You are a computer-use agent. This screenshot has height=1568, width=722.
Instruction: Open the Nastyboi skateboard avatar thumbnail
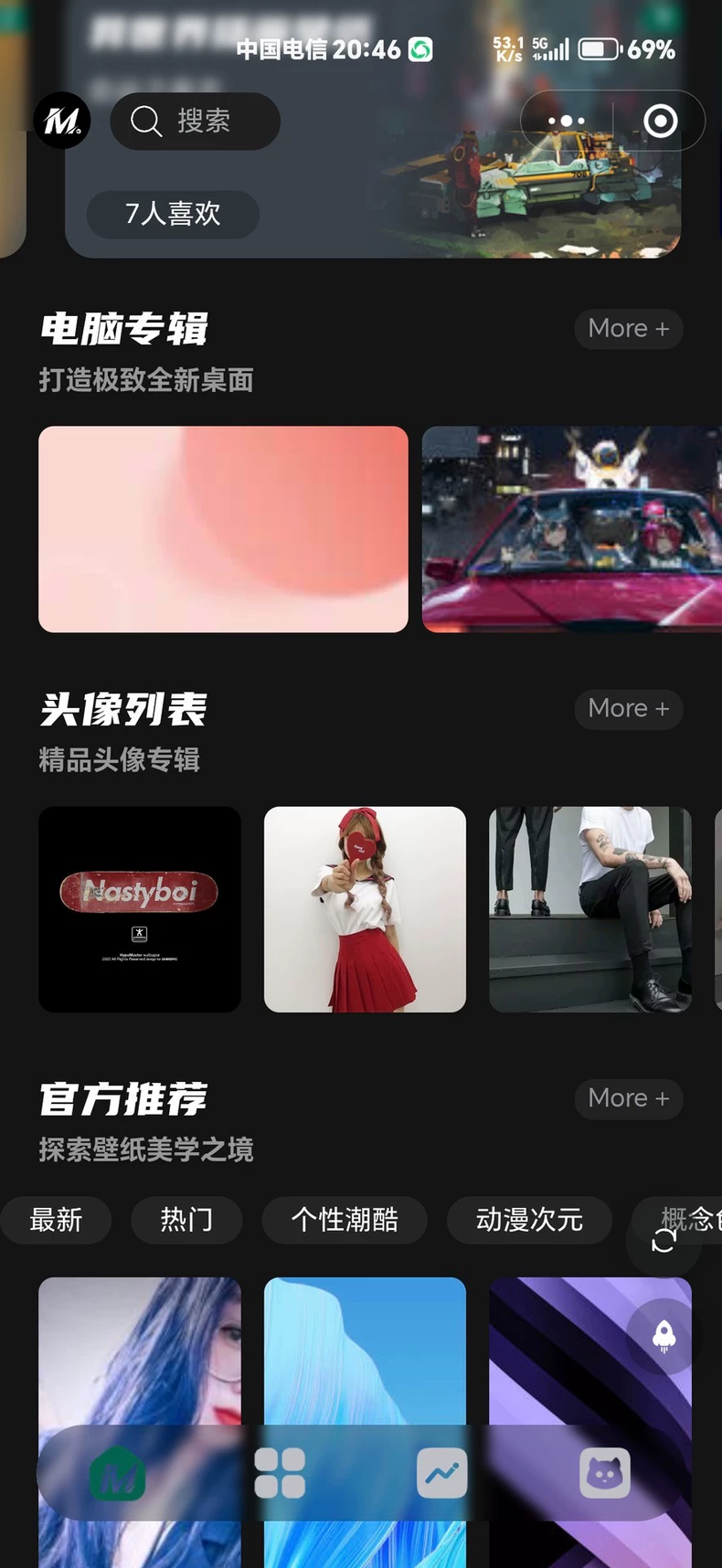pyautogui.click(x=139, y=908)
